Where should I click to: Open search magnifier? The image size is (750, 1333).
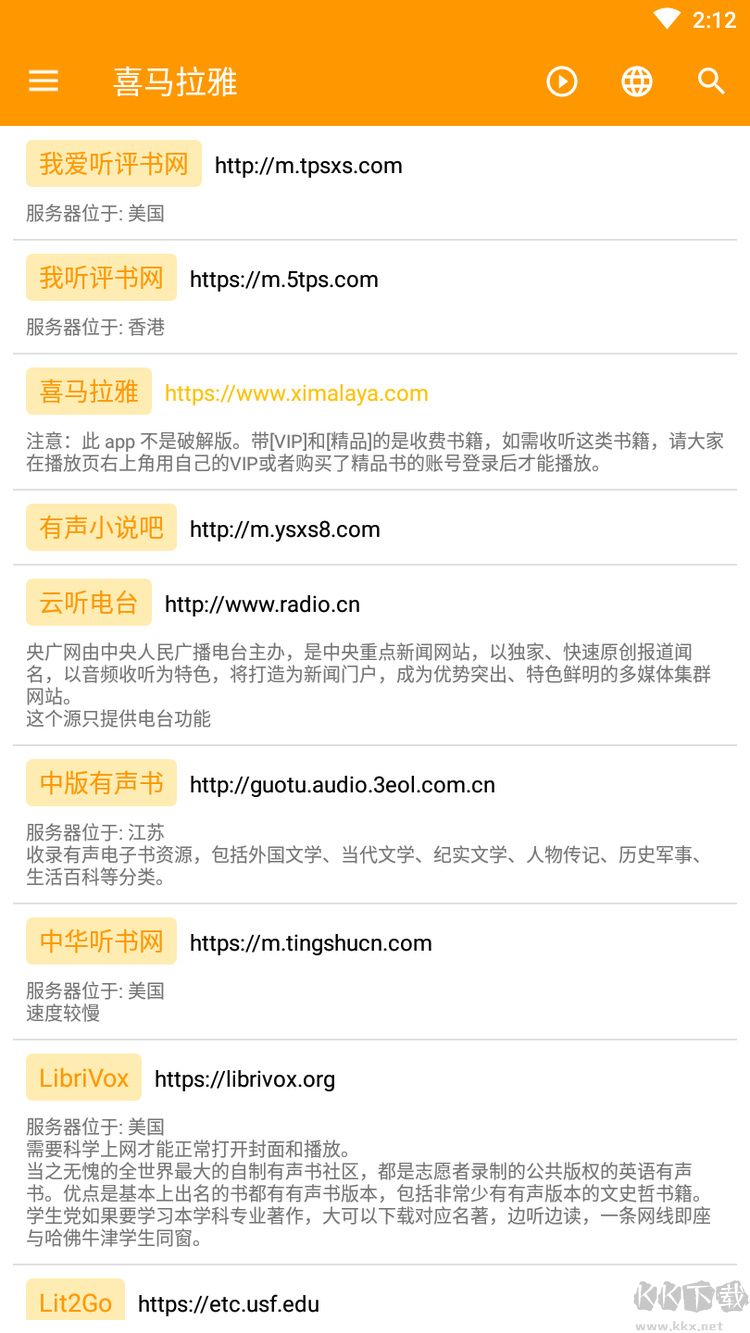coord(711,81)
